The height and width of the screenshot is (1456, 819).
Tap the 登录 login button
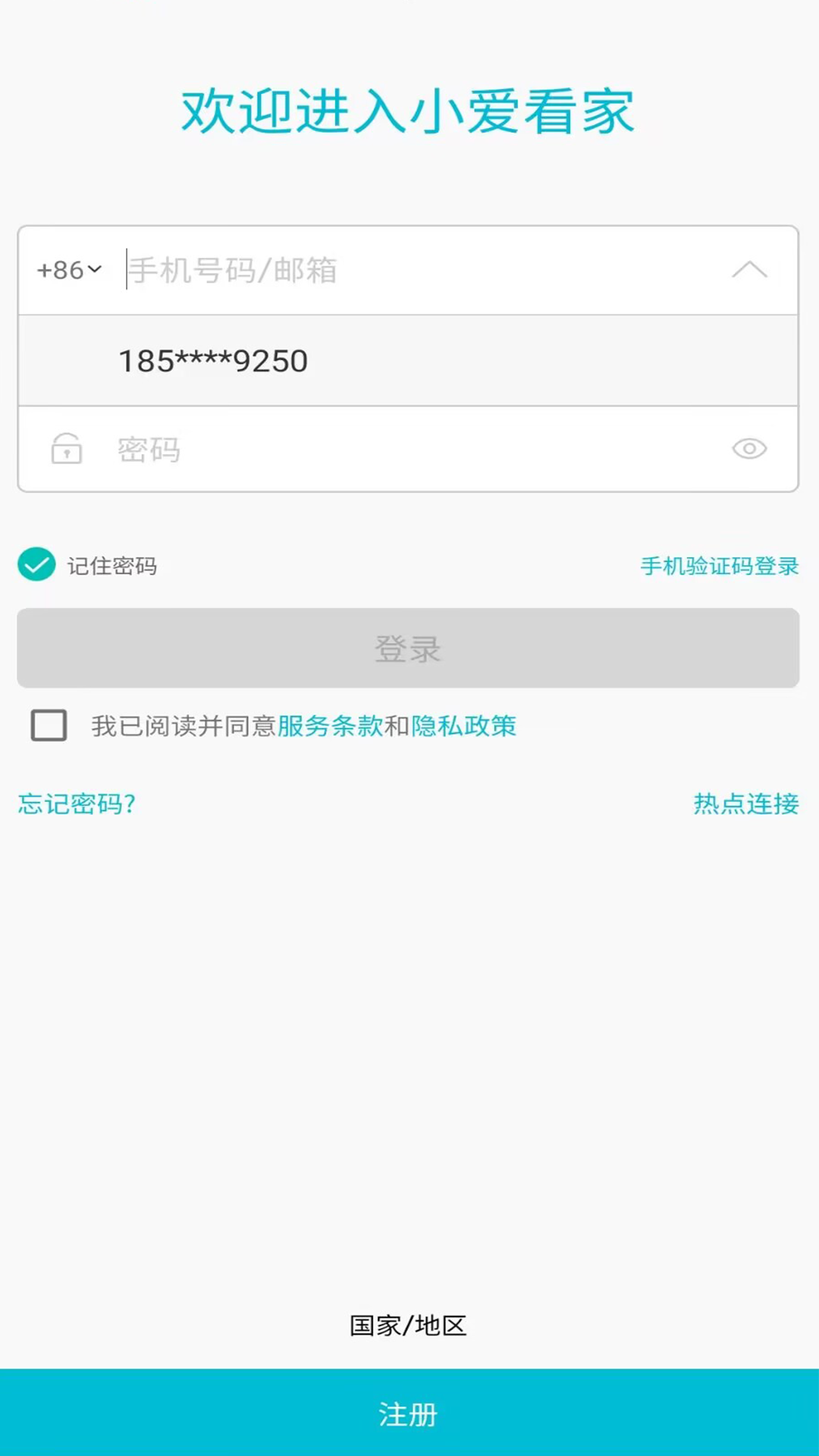point(409,648)
